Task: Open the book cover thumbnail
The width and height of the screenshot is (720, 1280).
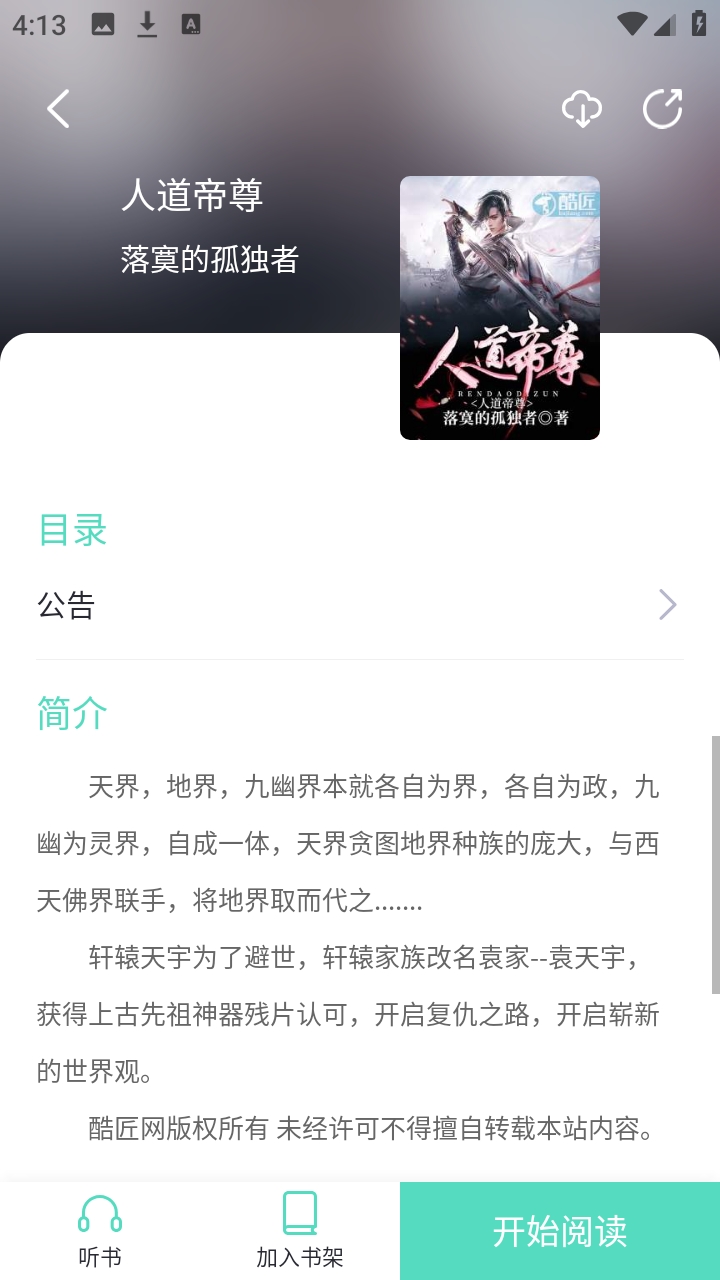Action: click(500, 308)
